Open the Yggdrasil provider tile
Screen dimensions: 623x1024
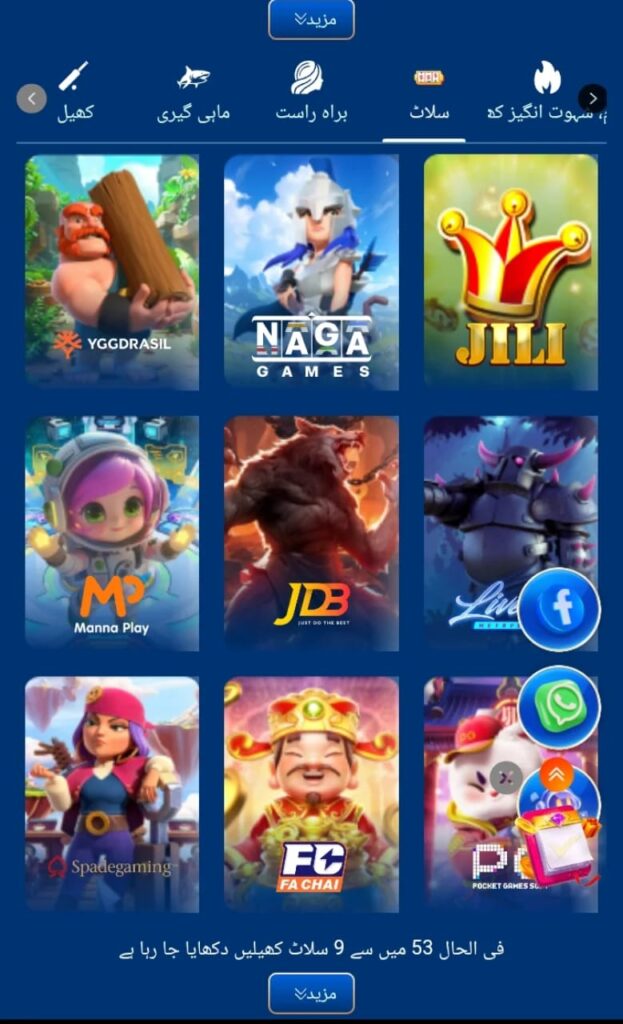(x=112, y=271)
